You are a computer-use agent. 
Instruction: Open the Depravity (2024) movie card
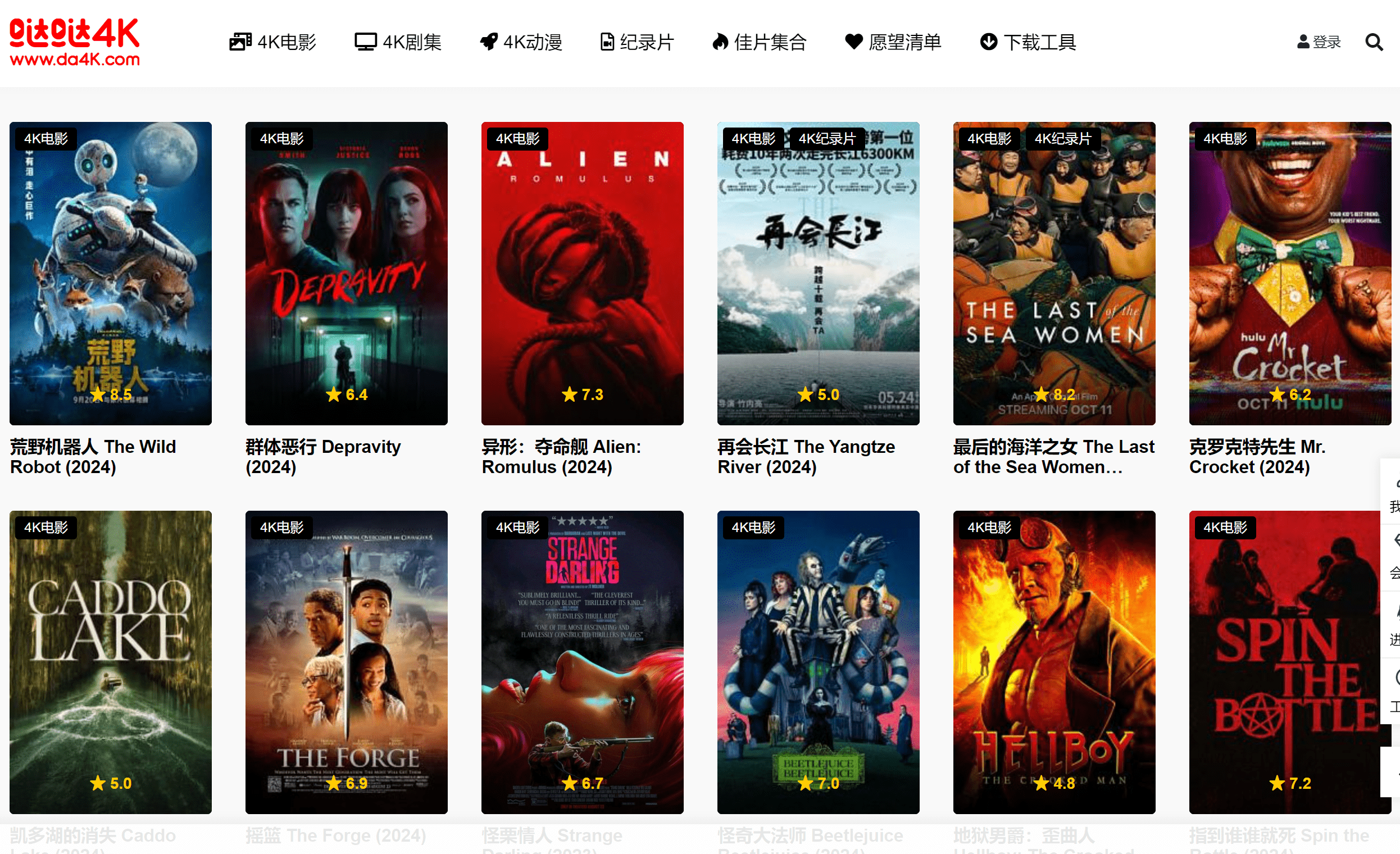347,273
